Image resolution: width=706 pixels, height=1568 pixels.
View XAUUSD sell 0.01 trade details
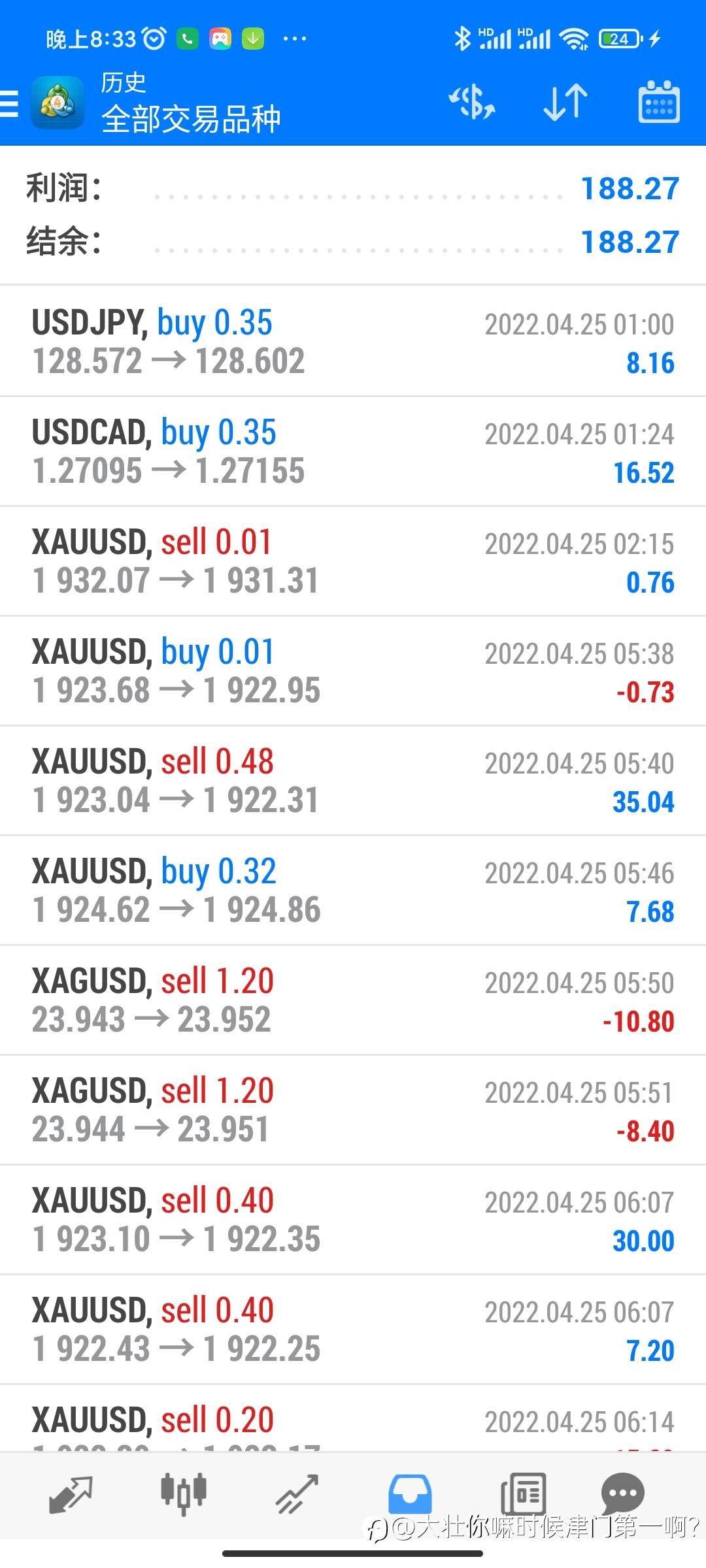tap(353, 561)
